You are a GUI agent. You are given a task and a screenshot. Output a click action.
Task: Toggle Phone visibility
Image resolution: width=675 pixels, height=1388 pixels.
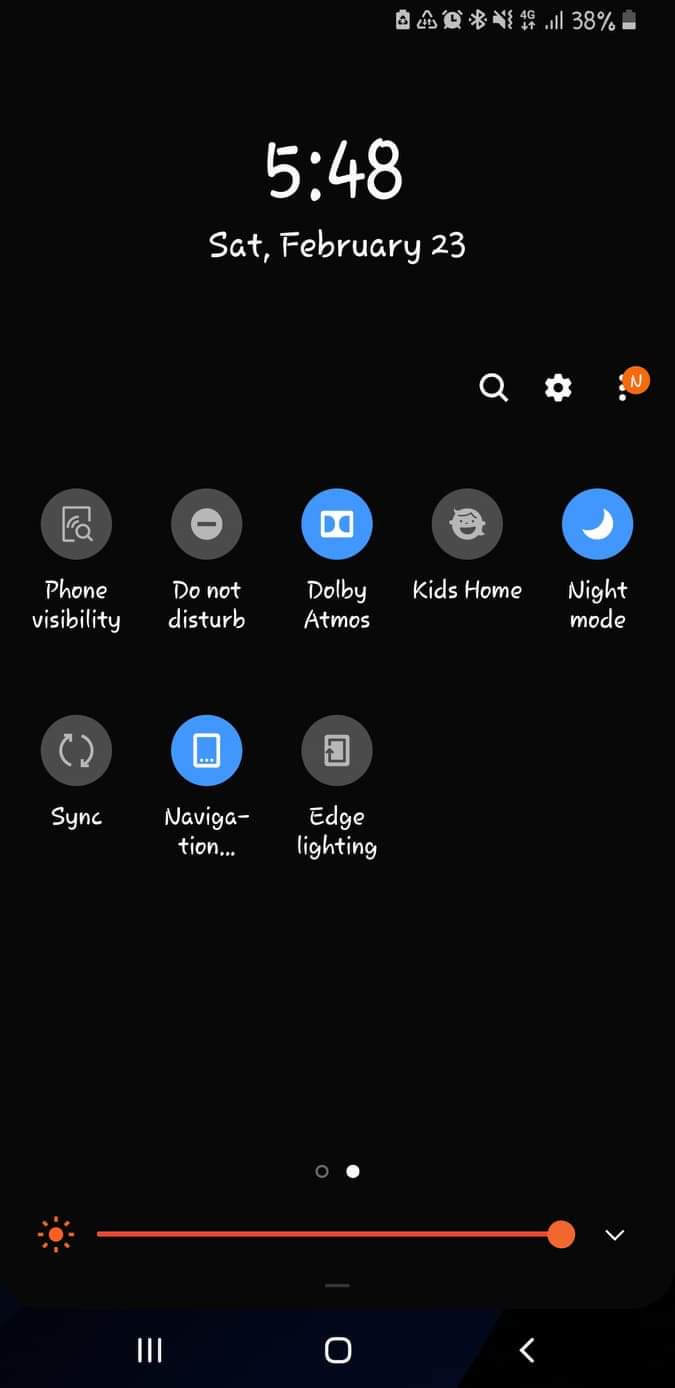coord(76,524)
